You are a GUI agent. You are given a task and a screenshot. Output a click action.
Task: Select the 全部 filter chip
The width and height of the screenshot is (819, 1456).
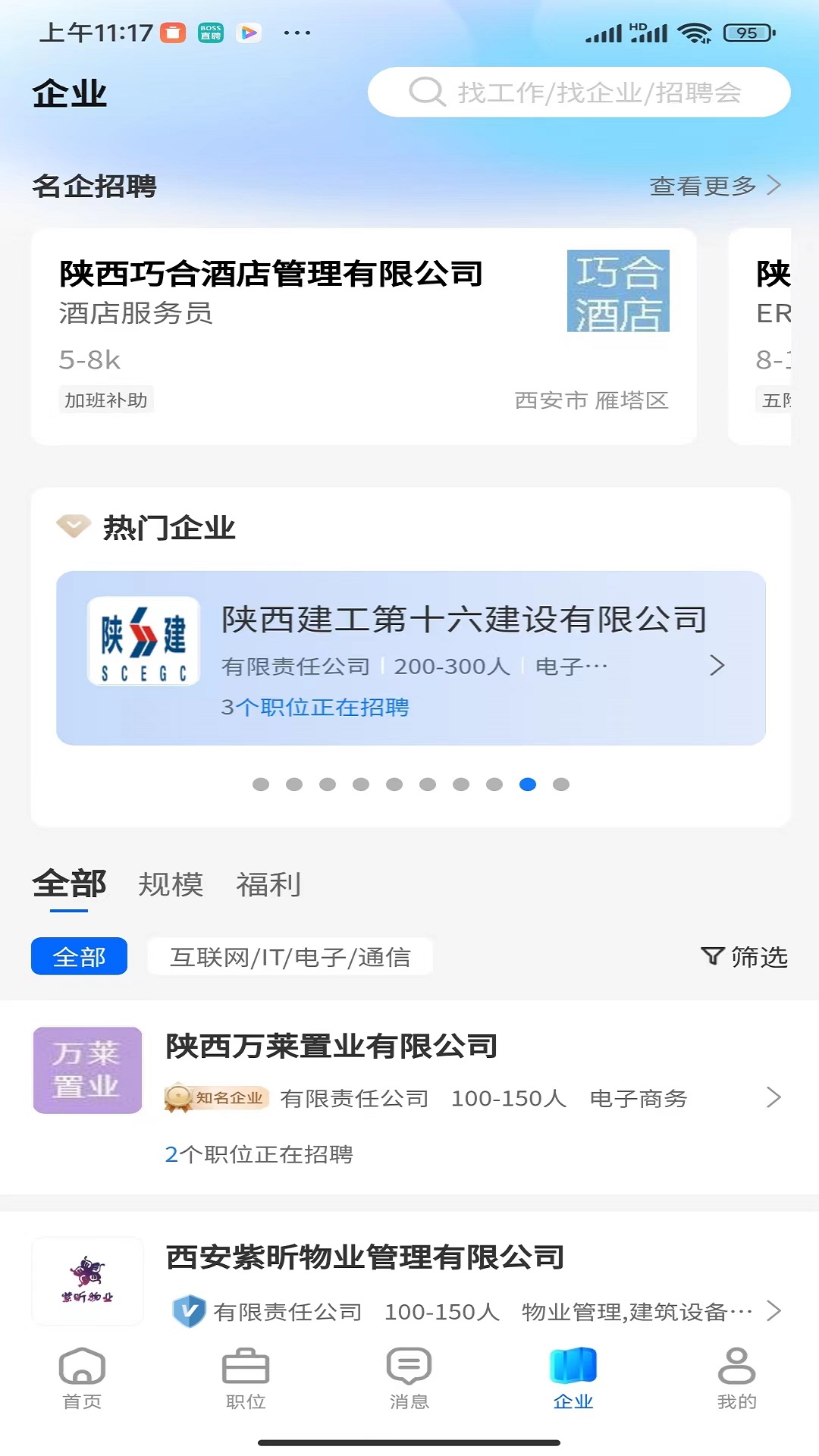(x=79, y=957)
